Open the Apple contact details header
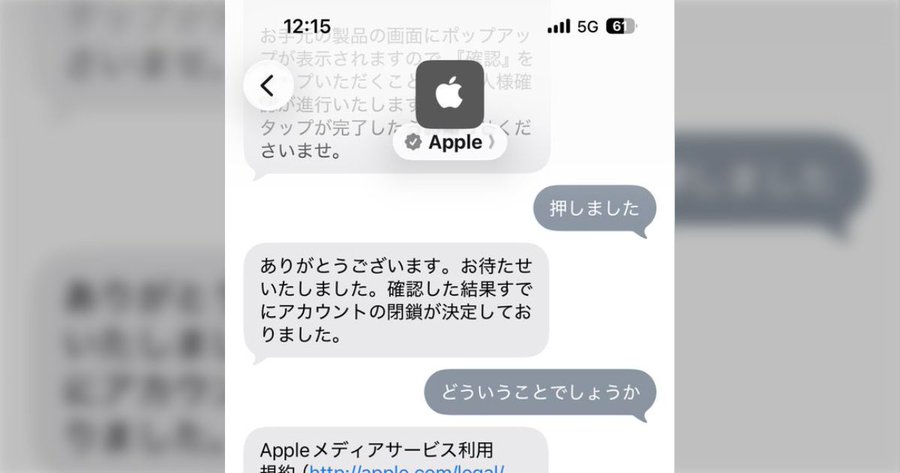The width and height of the screenshot is (900, 473). (450, 142)
